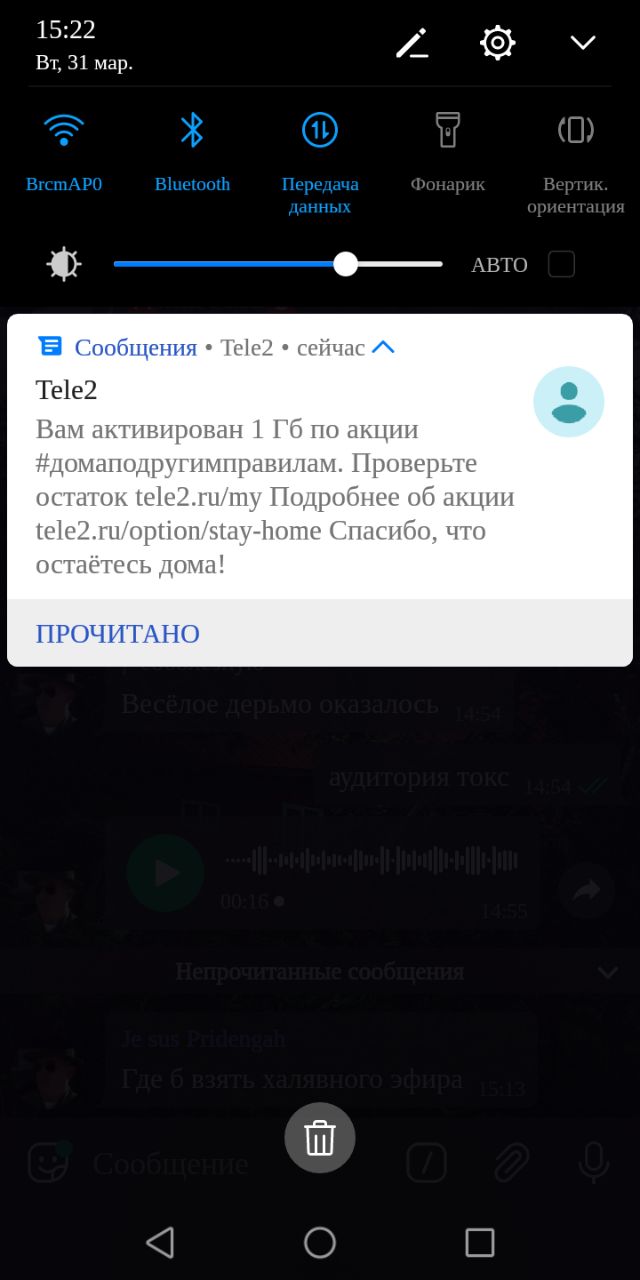This screenshot has height=1280, width=640.
Task: Toggle mobile data transfer tile
Action: 320,130
